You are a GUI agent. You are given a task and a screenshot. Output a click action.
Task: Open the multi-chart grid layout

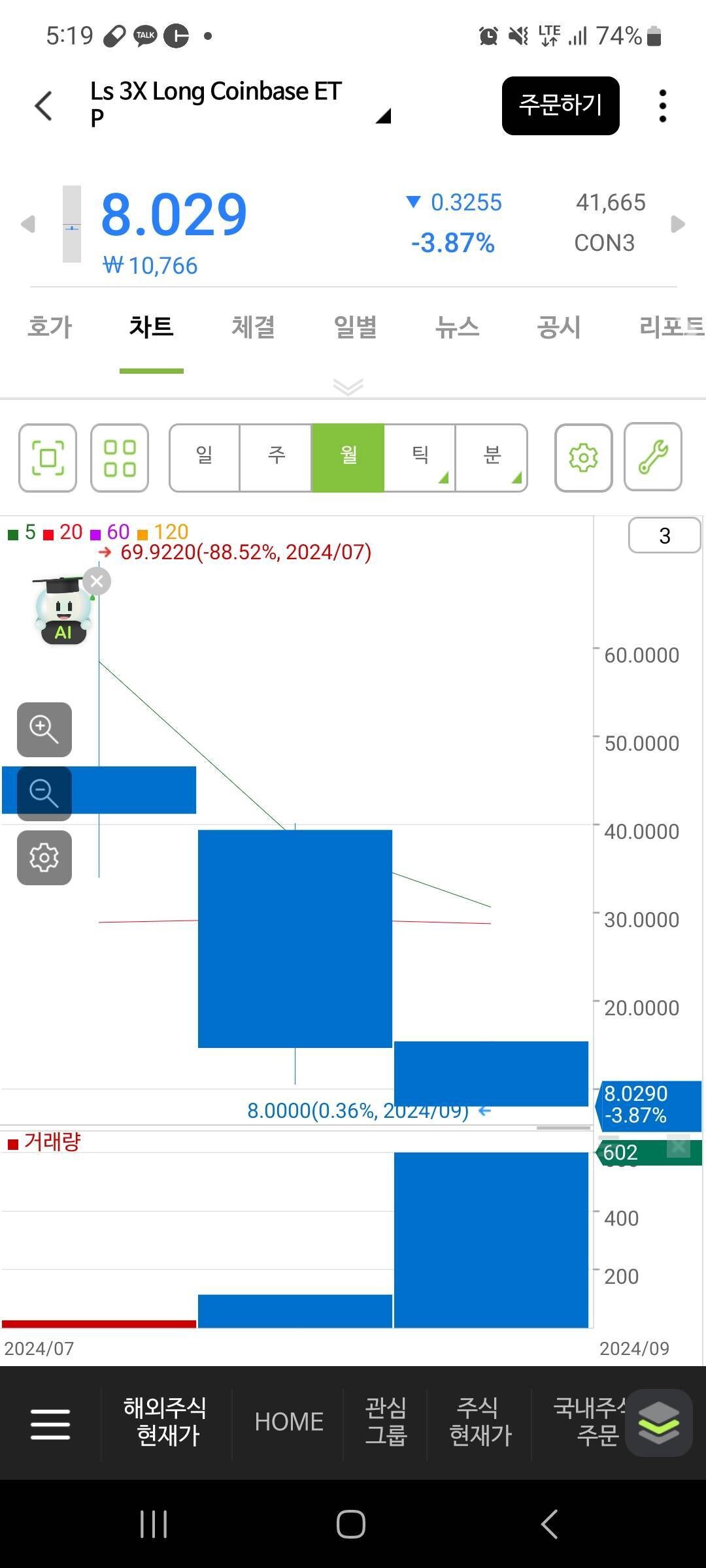click(x=120, y=457)
